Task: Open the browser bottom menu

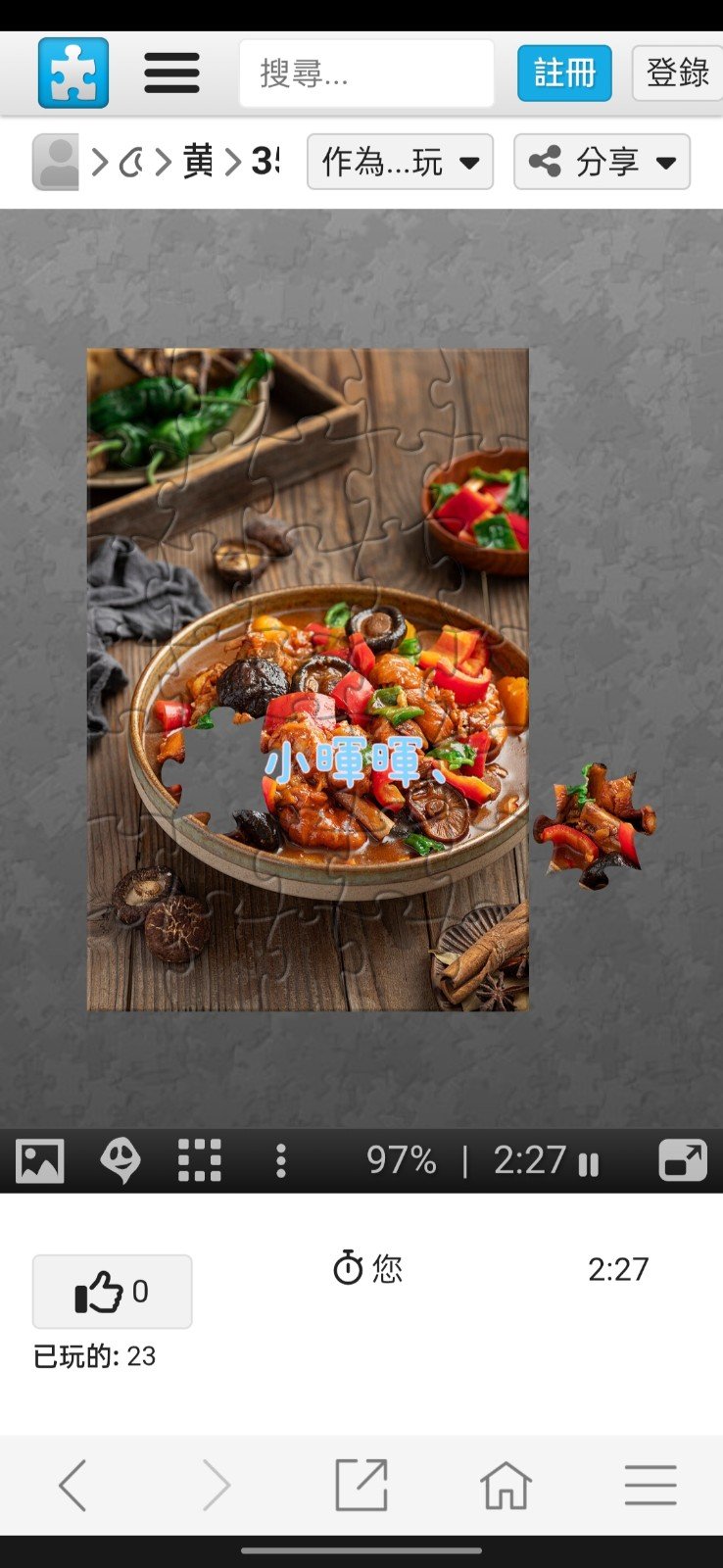Action: tap(651, 1486)
